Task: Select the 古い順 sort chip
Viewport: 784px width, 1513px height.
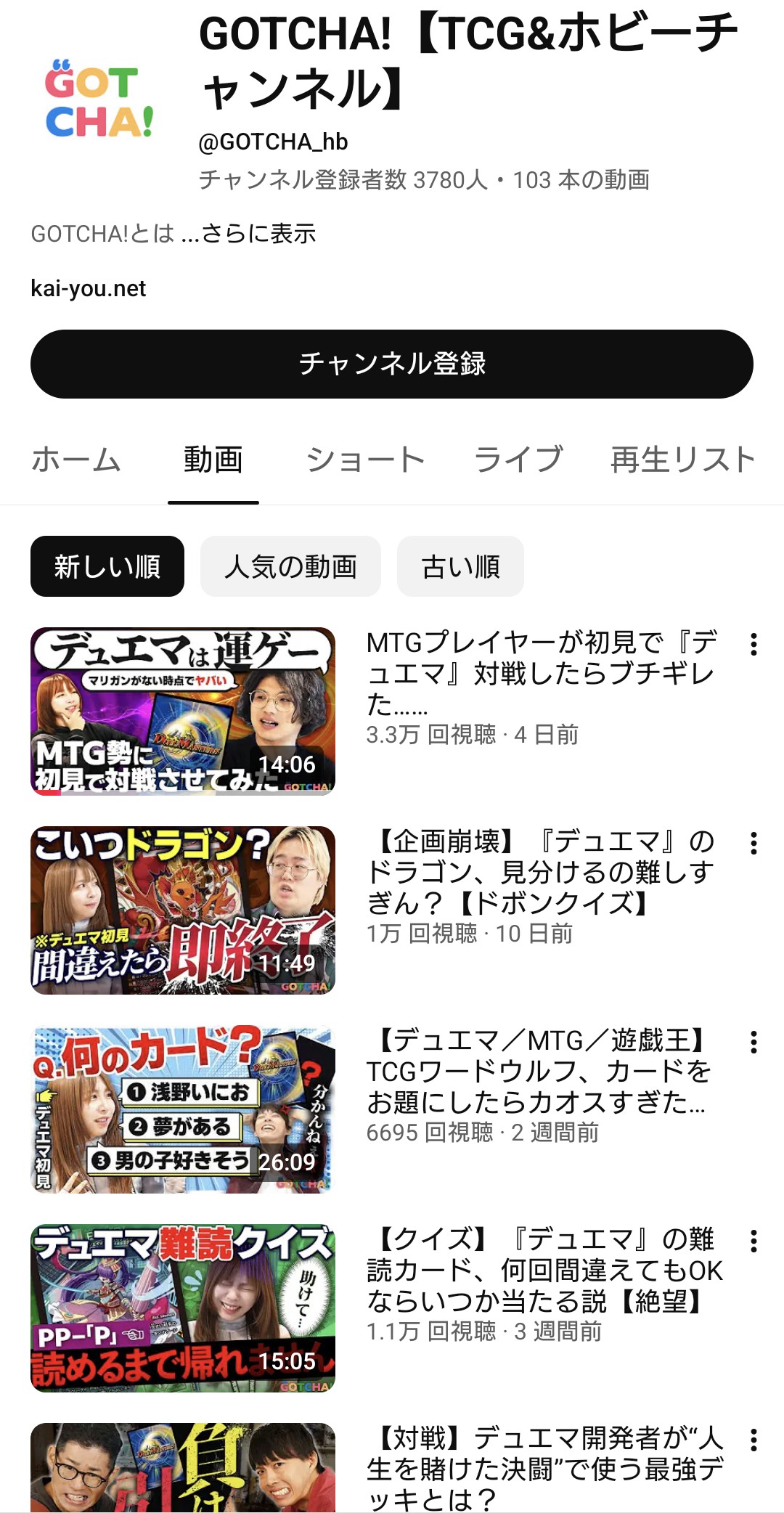Action: point(460,566)
